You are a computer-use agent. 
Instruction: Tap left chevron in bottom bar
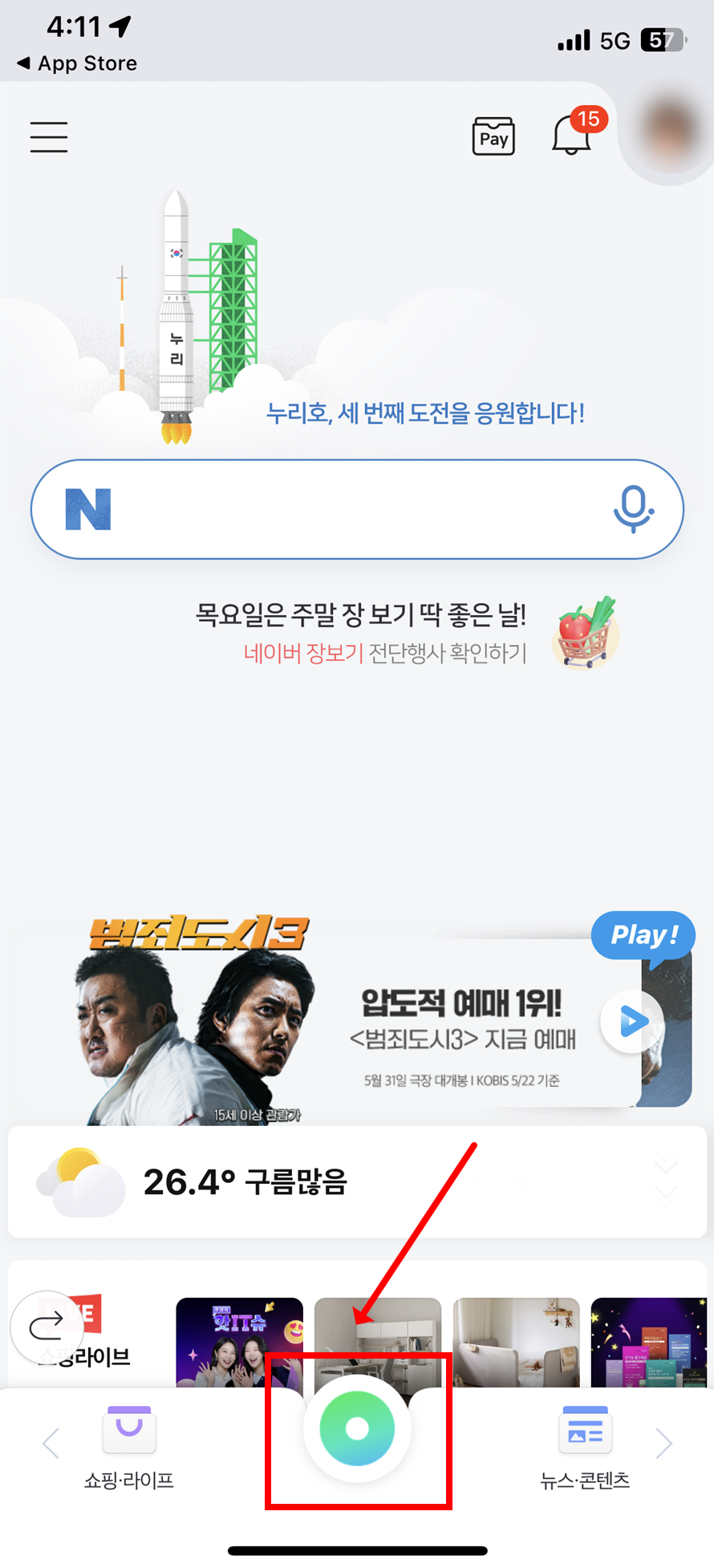(51, 1444)
